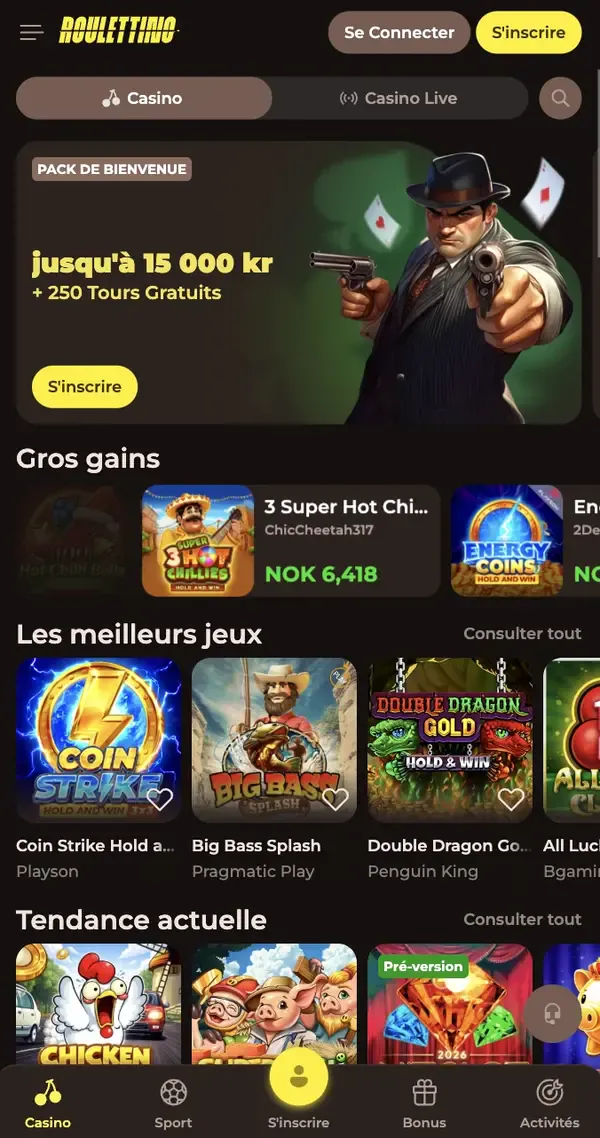600x1138 pixels.
Task: Heart the Double Dragon Gold game
Action: [x=511, y=799]
